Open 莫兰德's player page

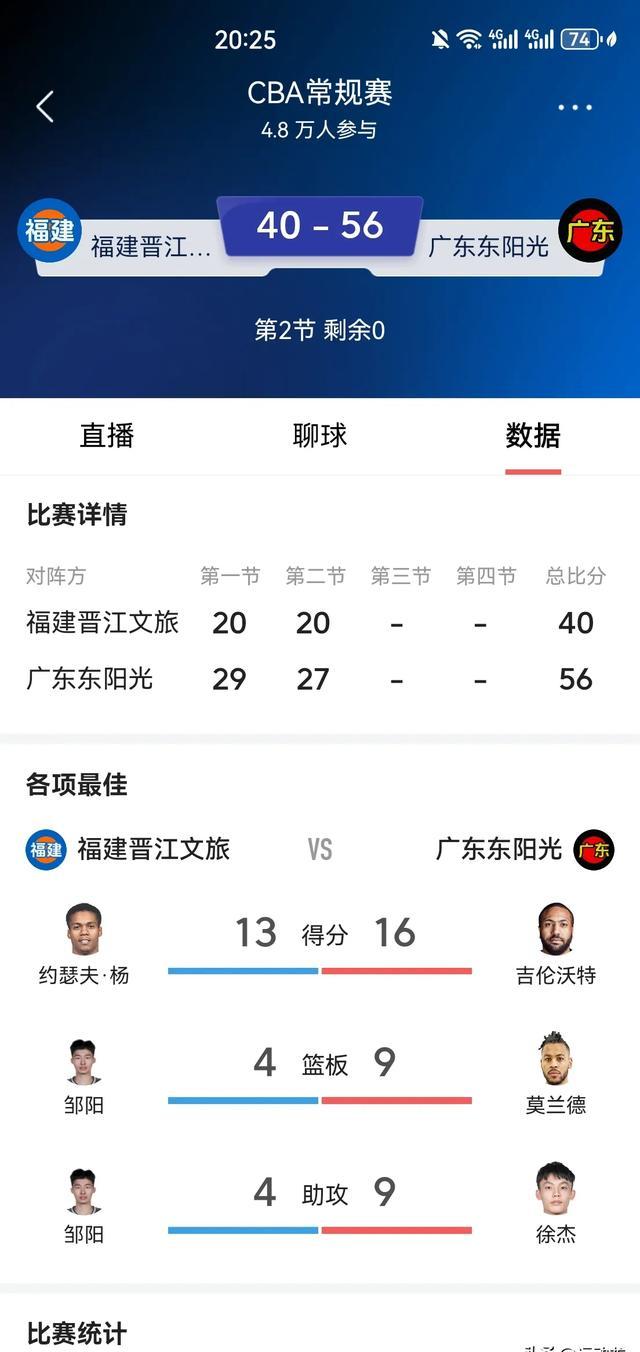tap(555, 1060)
